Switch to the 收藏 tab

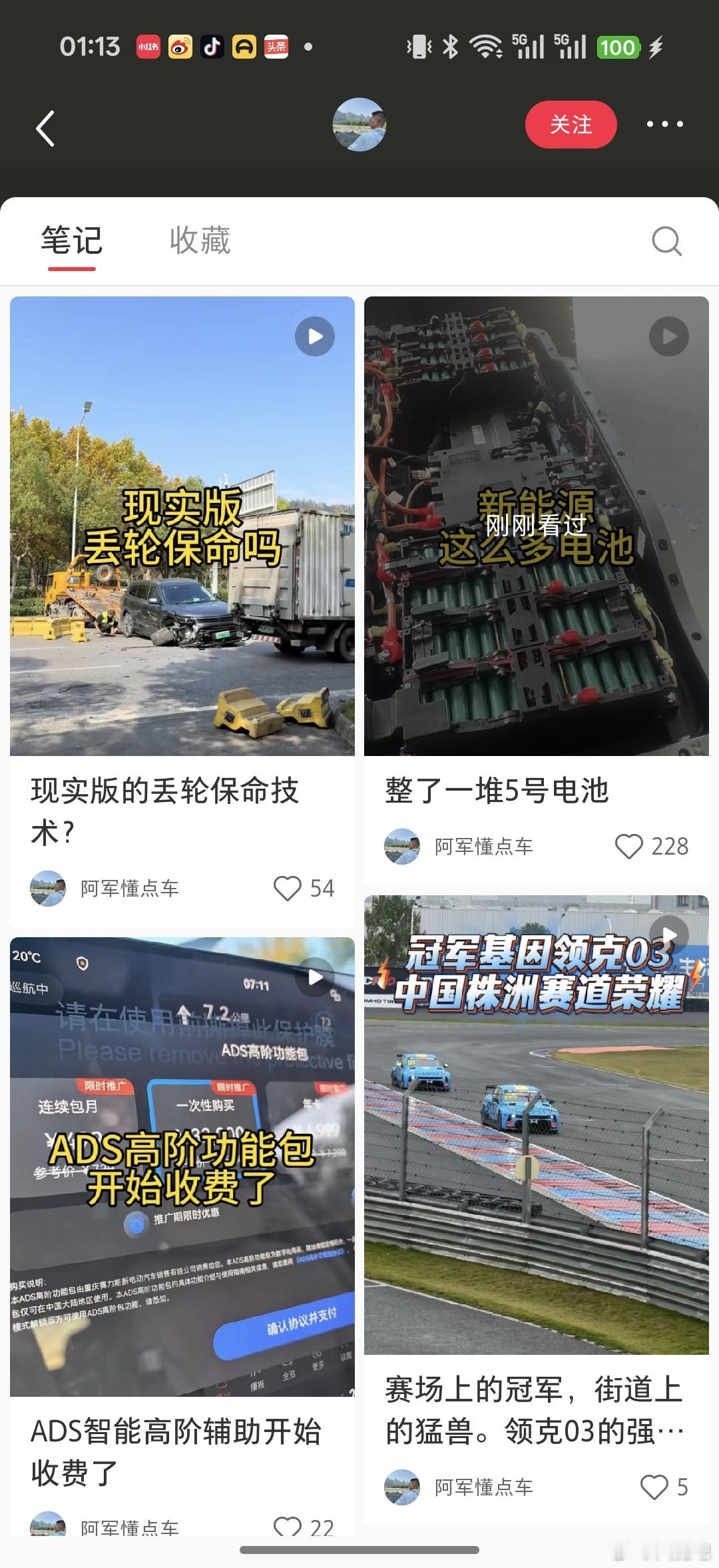coord(200,241)
